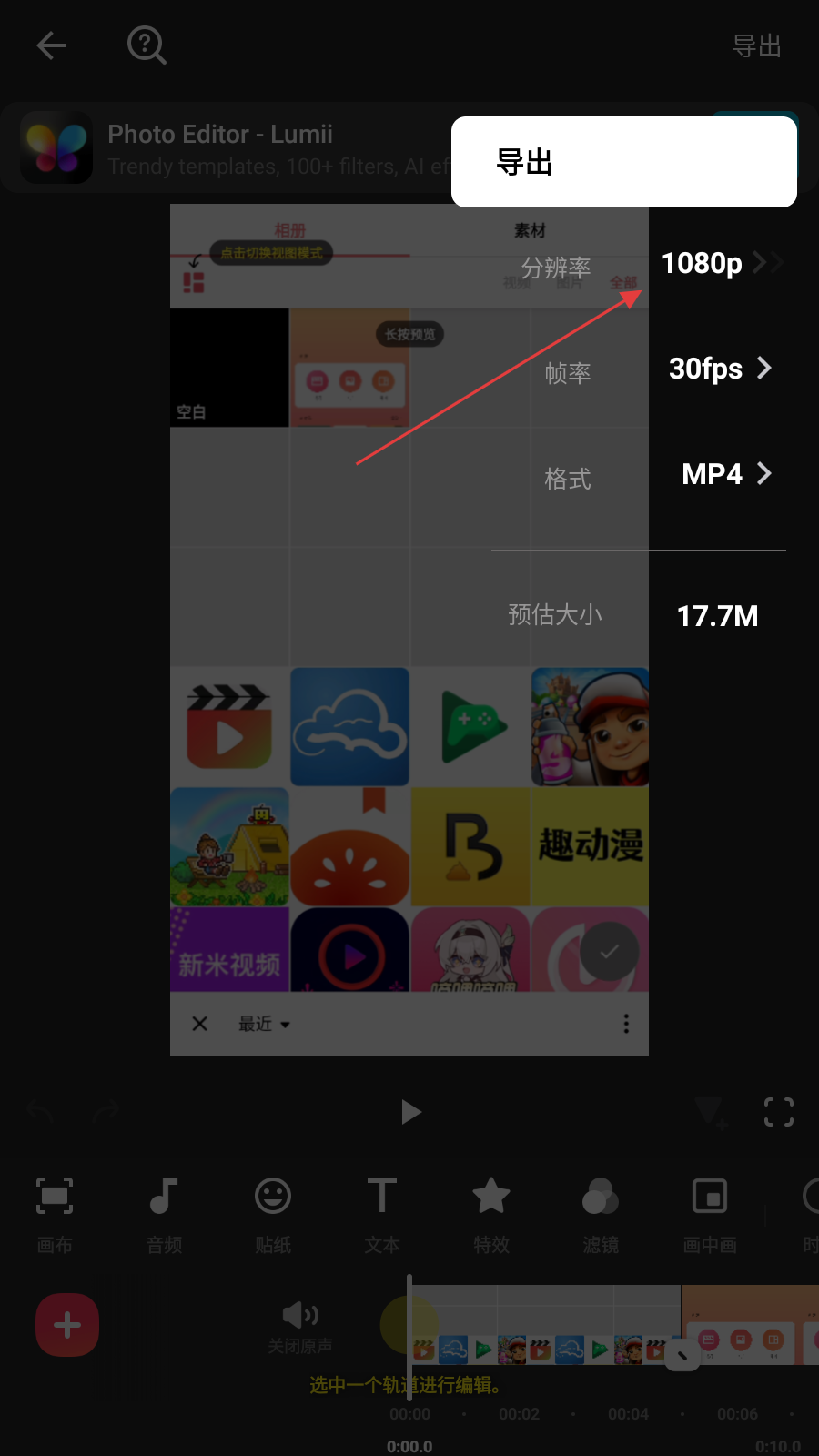Open the 画布 canvas tool

tap(55, 1212)
